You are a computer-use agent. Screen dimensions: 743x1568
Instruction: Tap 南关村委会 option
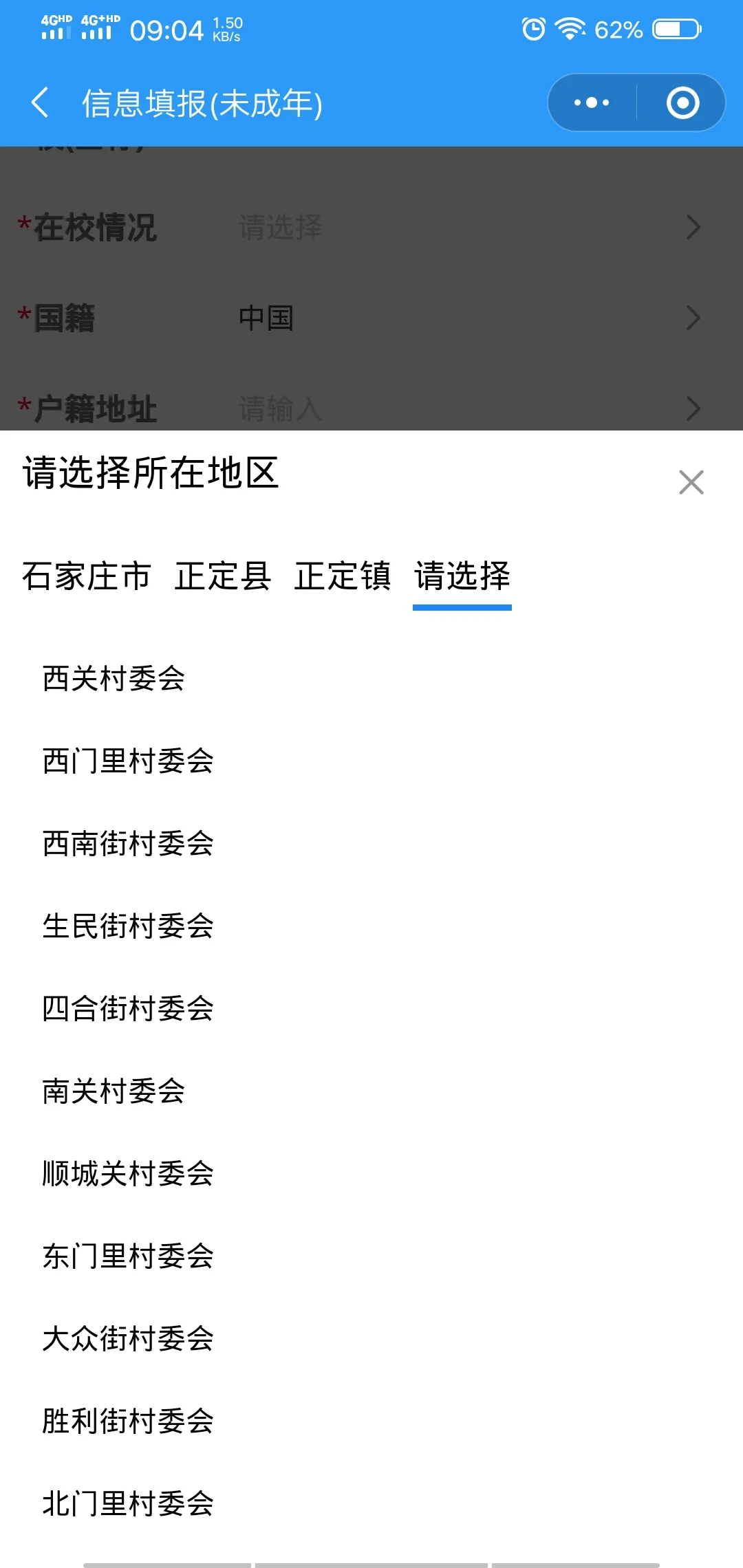(x=114, y=1091)
